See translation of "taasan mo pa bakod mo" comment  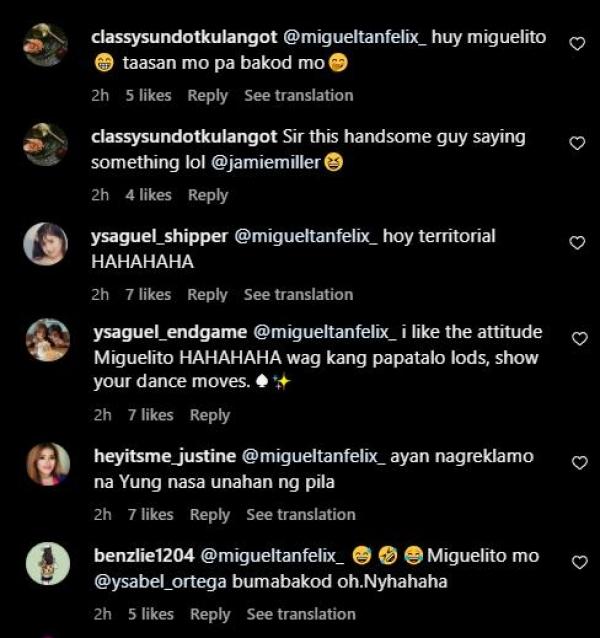coord(298,95)
